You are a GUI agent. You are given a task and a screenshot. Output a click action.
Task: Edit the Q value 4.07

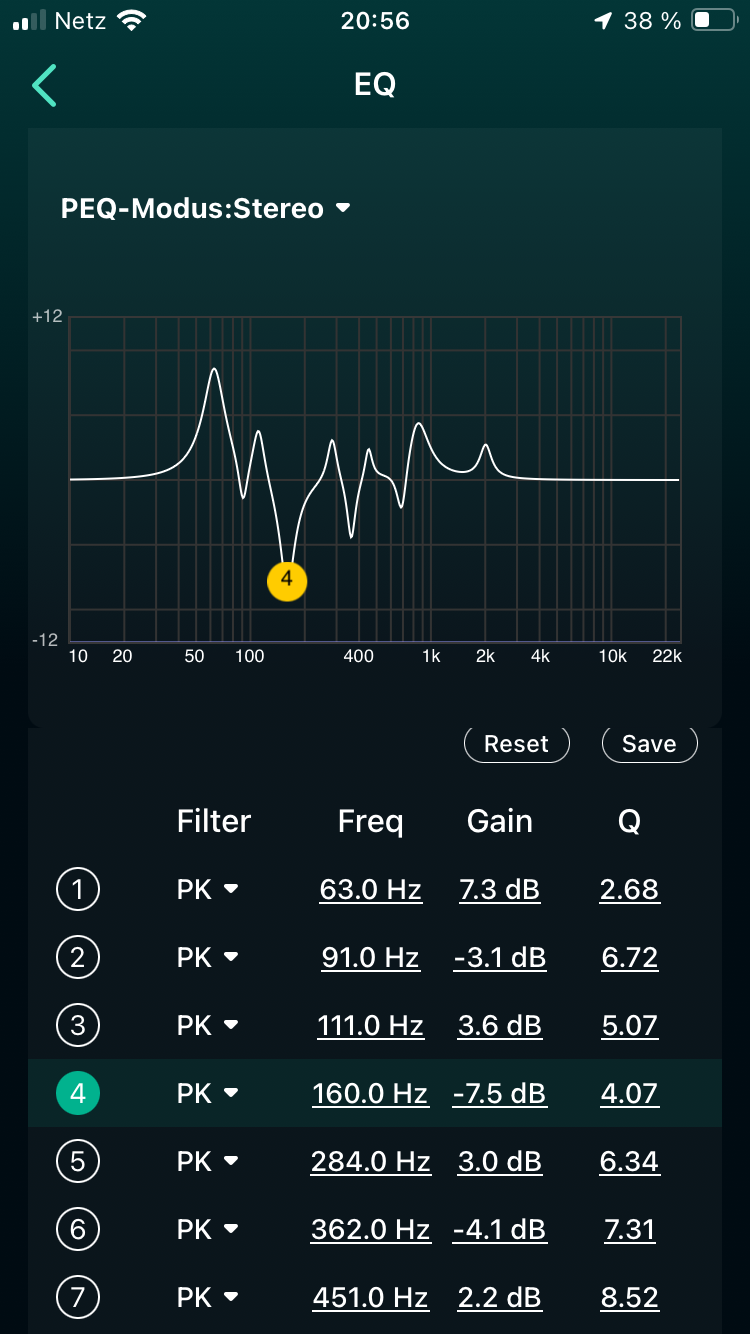[630, 1093]
